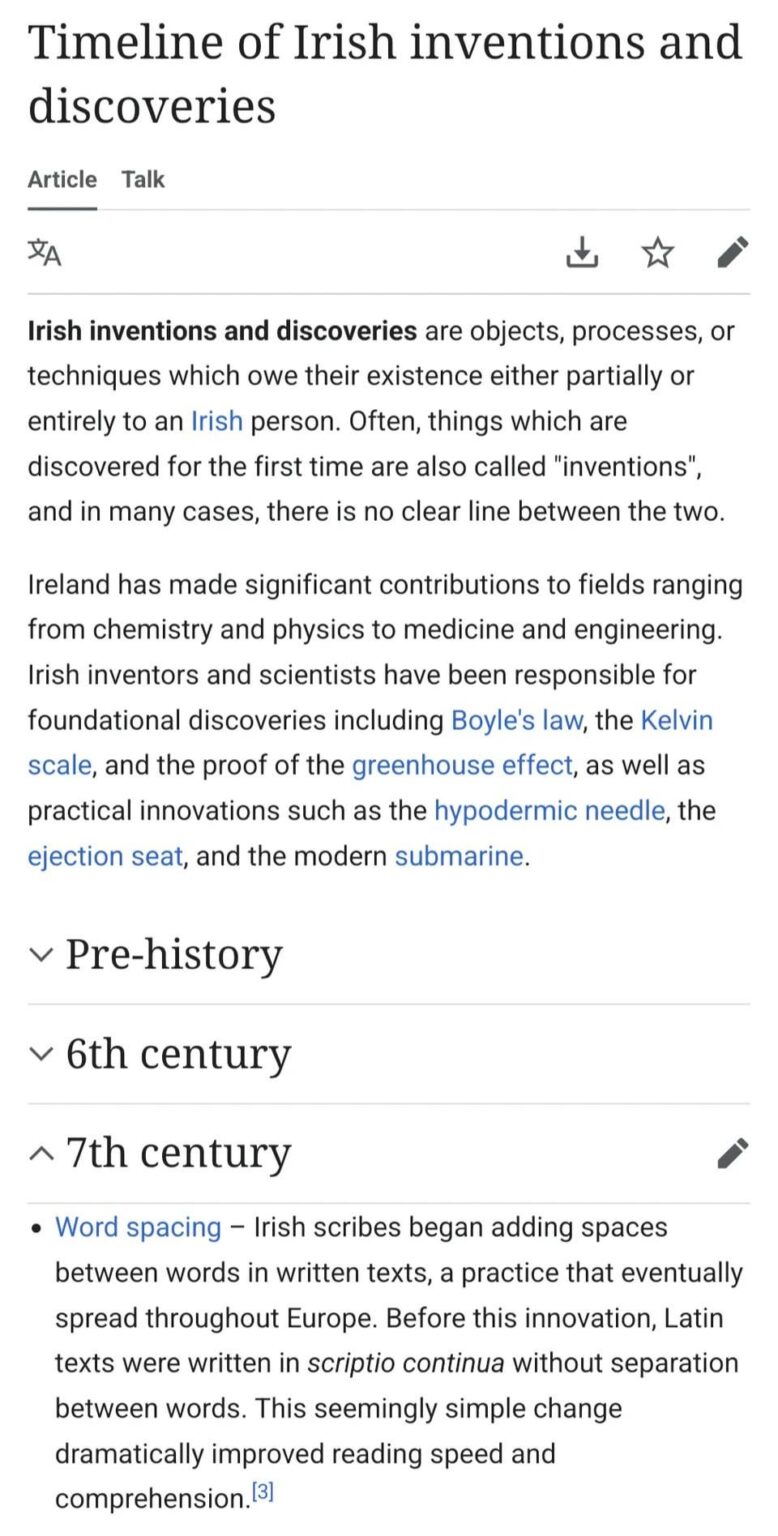This screenshot has width=778, height=1536.
Task: Open the submarine article link
Action: click(x=460, y=856)
